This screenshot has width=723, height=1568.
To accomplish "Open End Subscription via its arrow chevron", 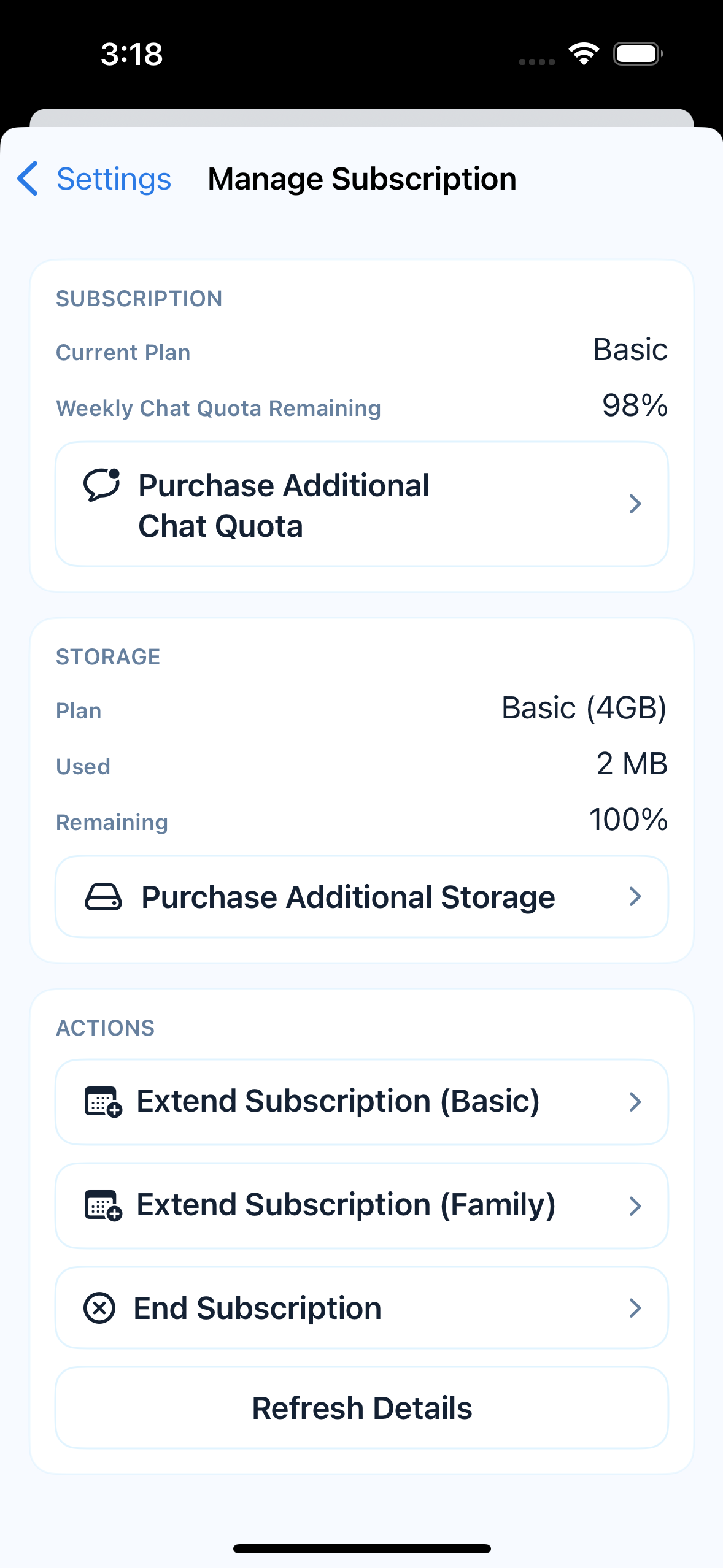I will coord(636,1307).
